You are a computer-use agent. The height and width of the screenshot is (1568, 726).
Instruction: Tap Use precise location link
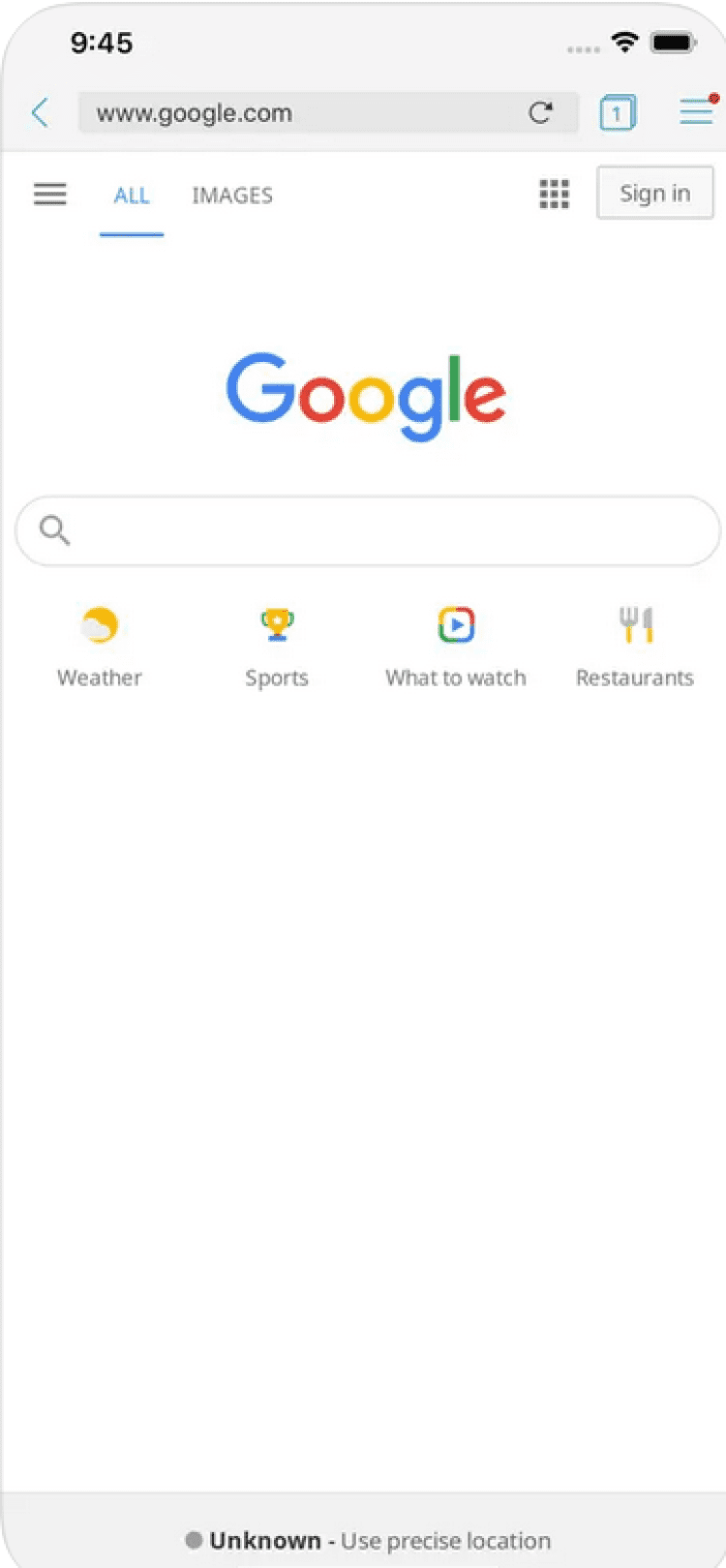[445, 1540]
